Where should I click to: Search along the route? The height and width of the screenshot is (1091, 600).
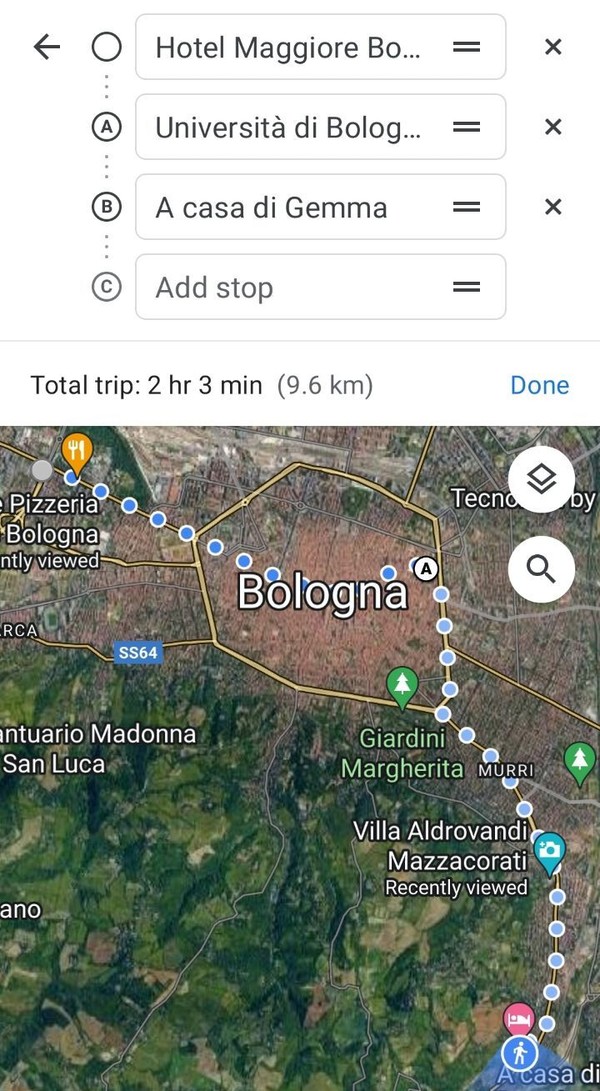click(x=541, y=569)
